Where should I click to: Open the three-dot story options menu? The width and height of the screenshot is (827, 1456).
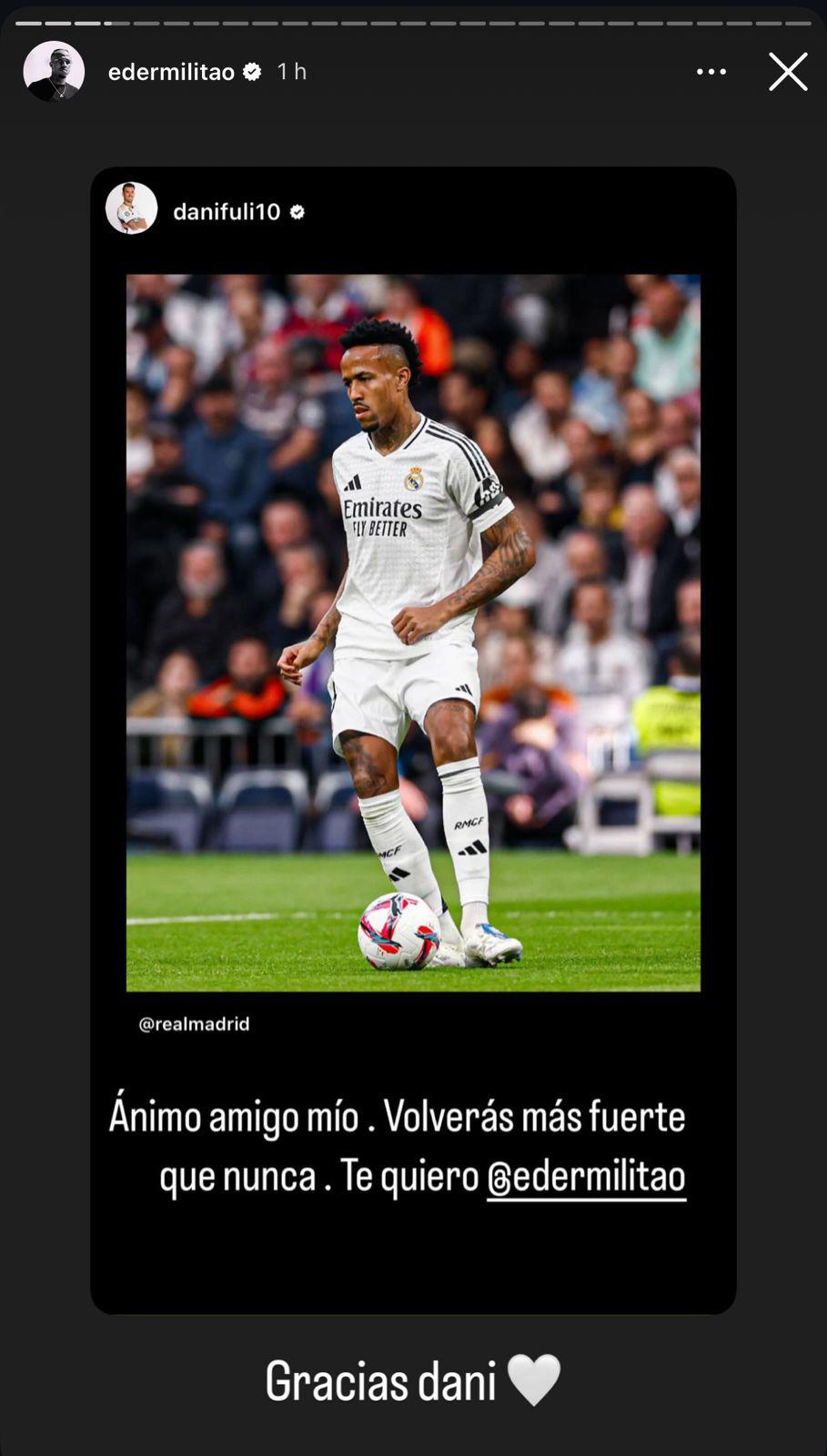[711, 71]
